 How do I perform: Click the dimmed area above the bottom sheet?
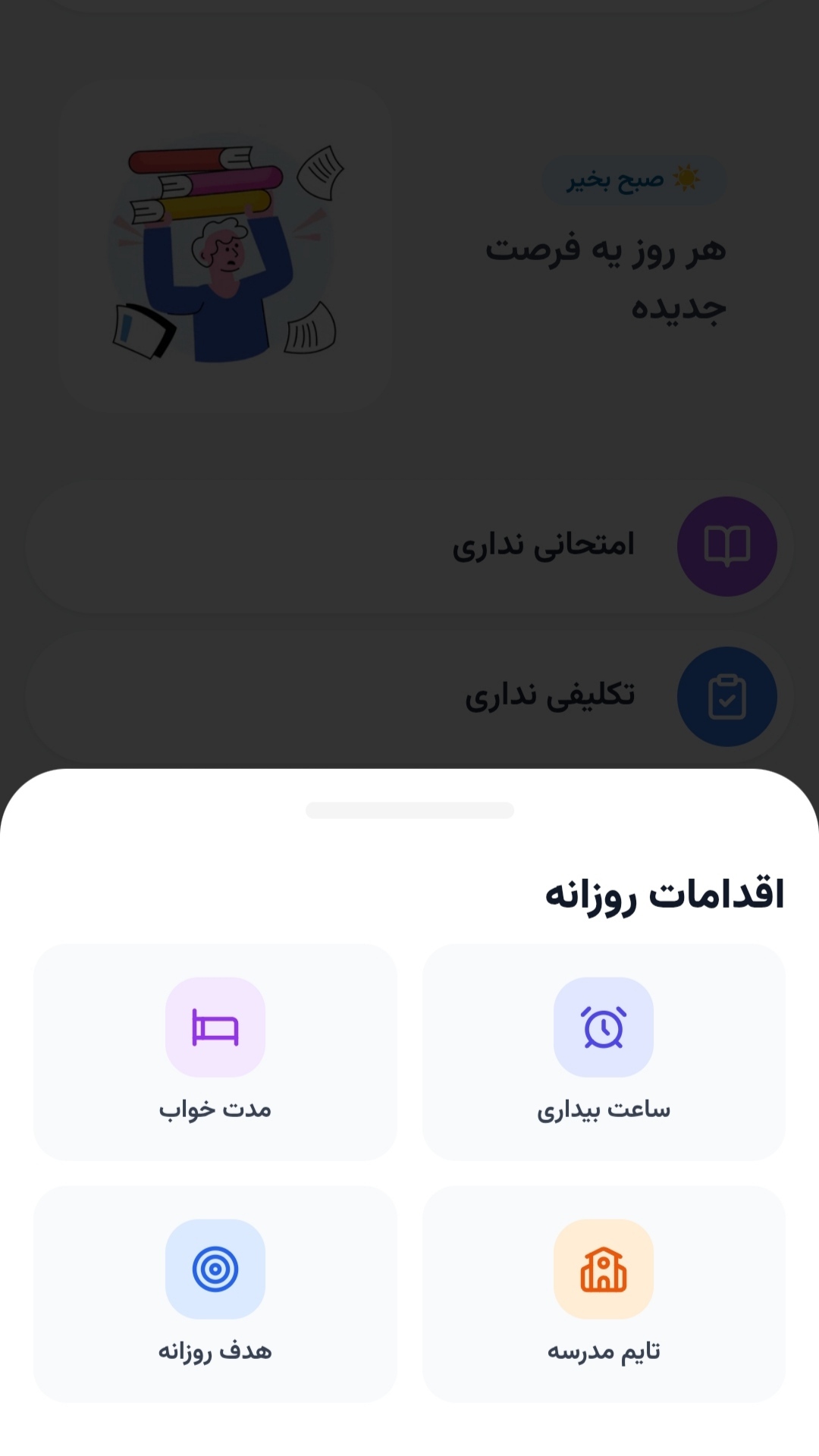pyautogui.click(x=409, y=447)
